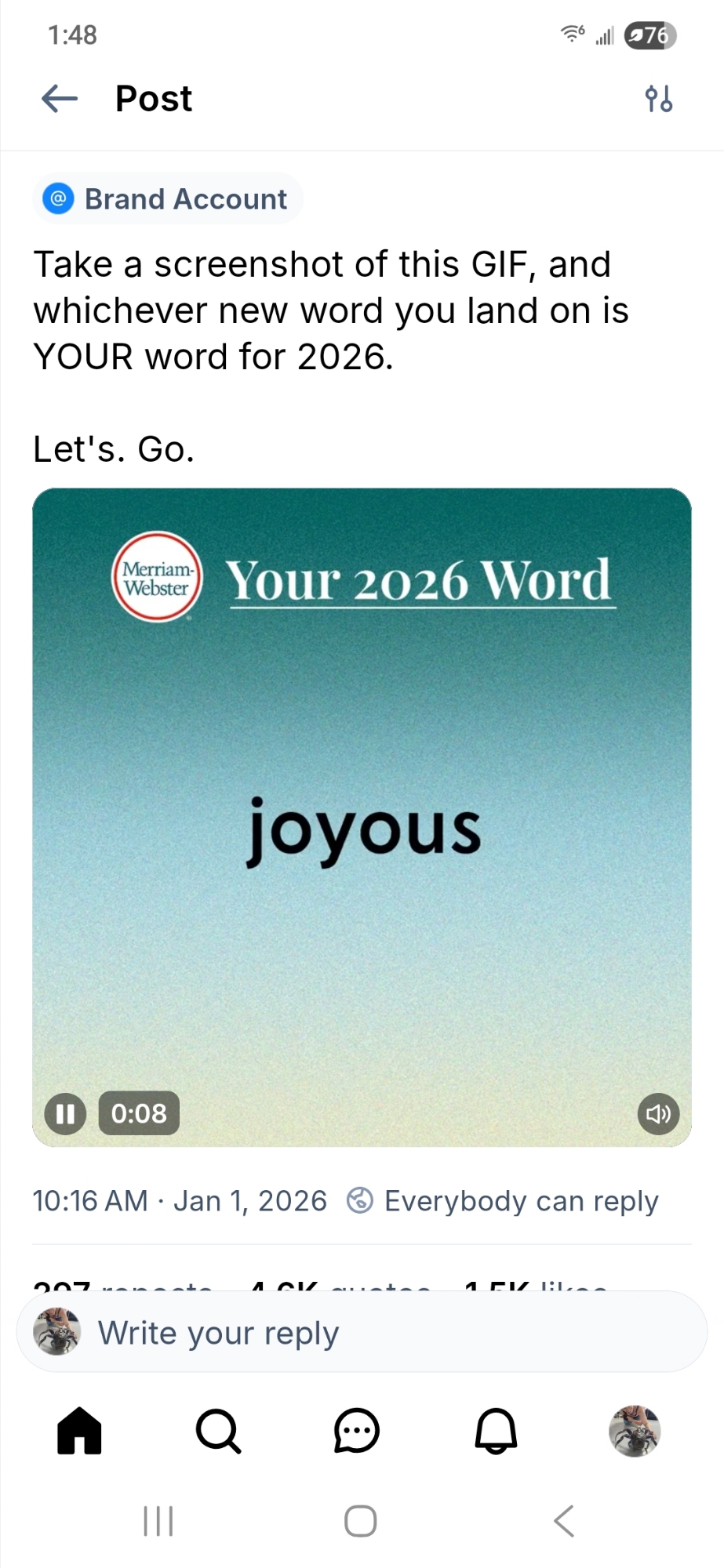The height and width of the screenshot is (1568, 724).
Task: Unmute the video sound
Action: 657,1113
